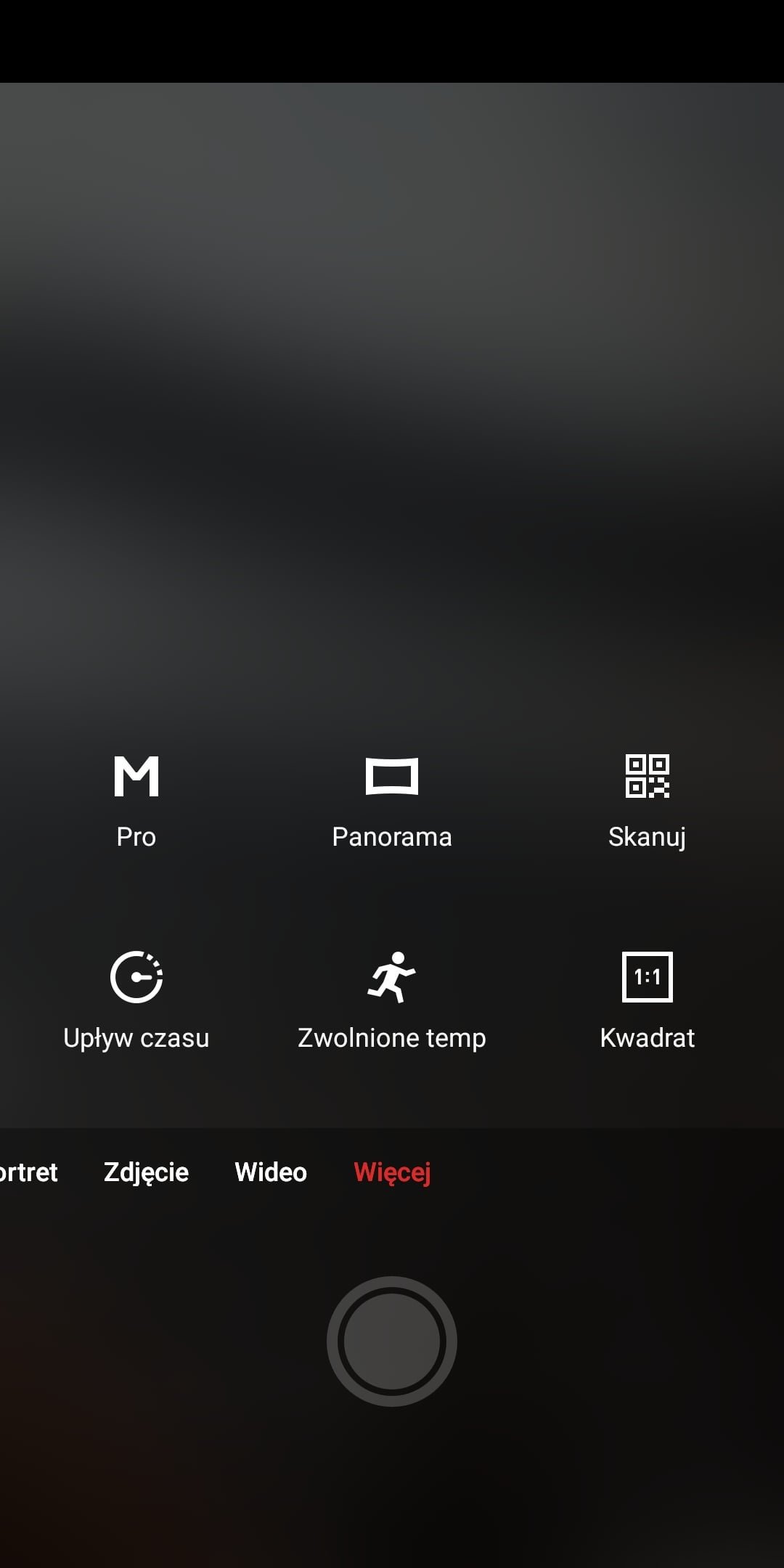The image size is (784, 1568).
Task: Switch to the partially visible Portret tab
Action: 28,1172
